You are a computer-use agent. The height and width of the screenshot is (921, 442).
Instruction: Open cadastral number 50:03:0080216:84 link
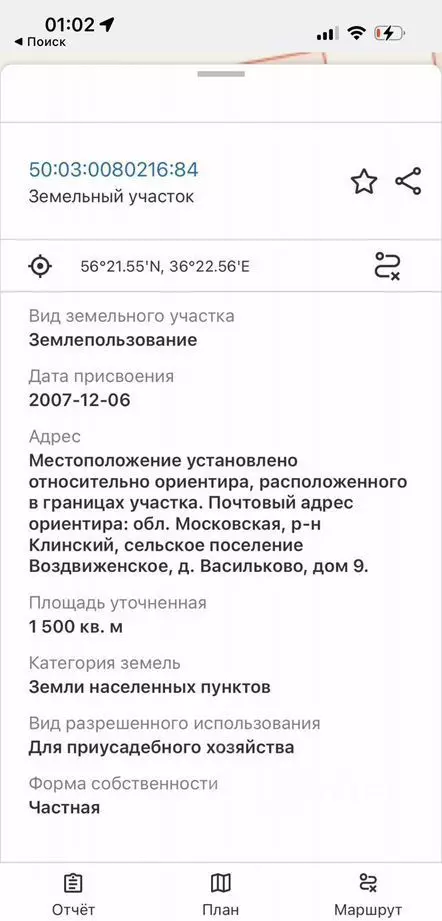(x=114, y=170)
